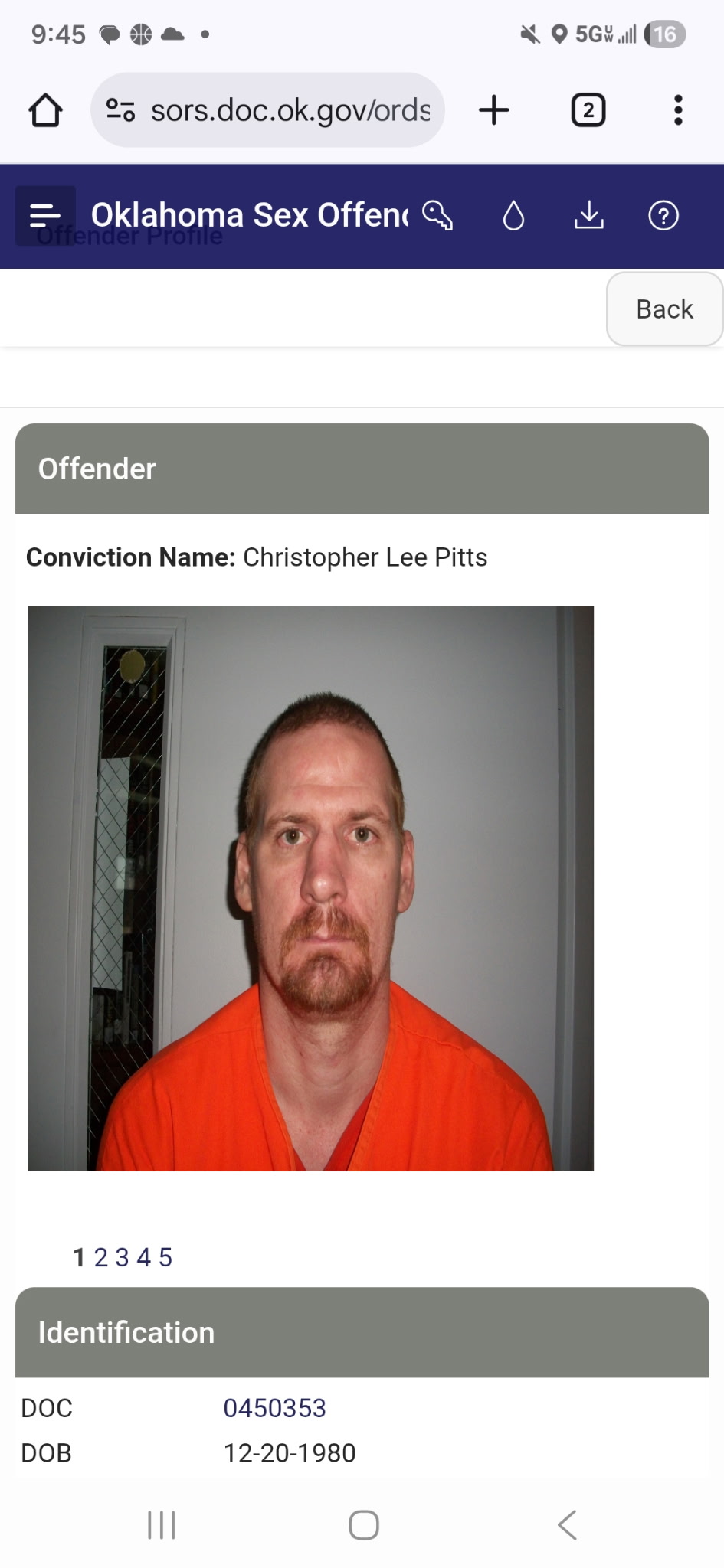Image resolution: width=724 pixels, height=1568 pixels.
Task: Open the browser home page
Action: [45, 110]
